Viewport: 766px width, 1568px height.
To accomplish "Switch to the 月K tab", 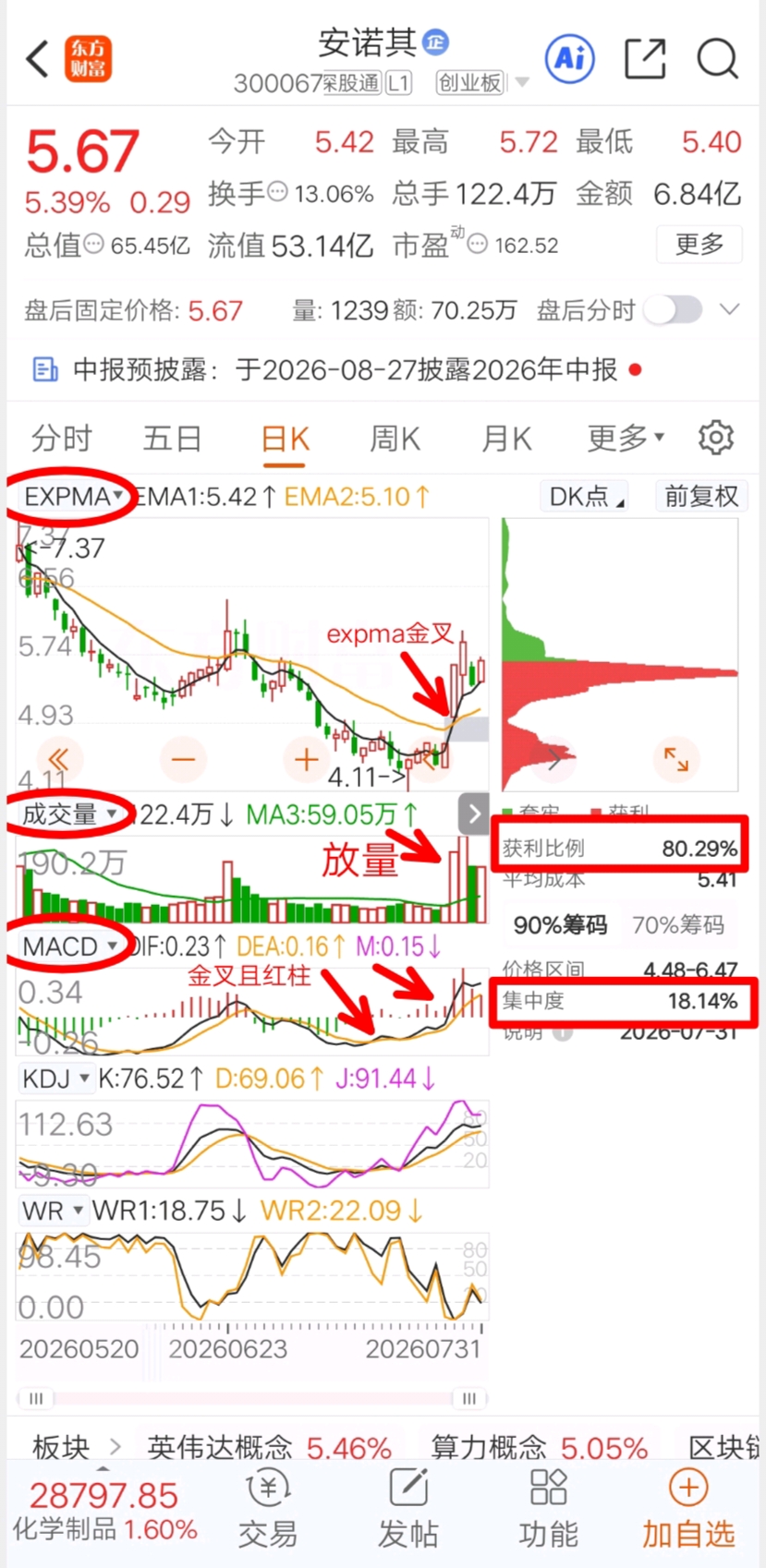I will pos(506,438).
